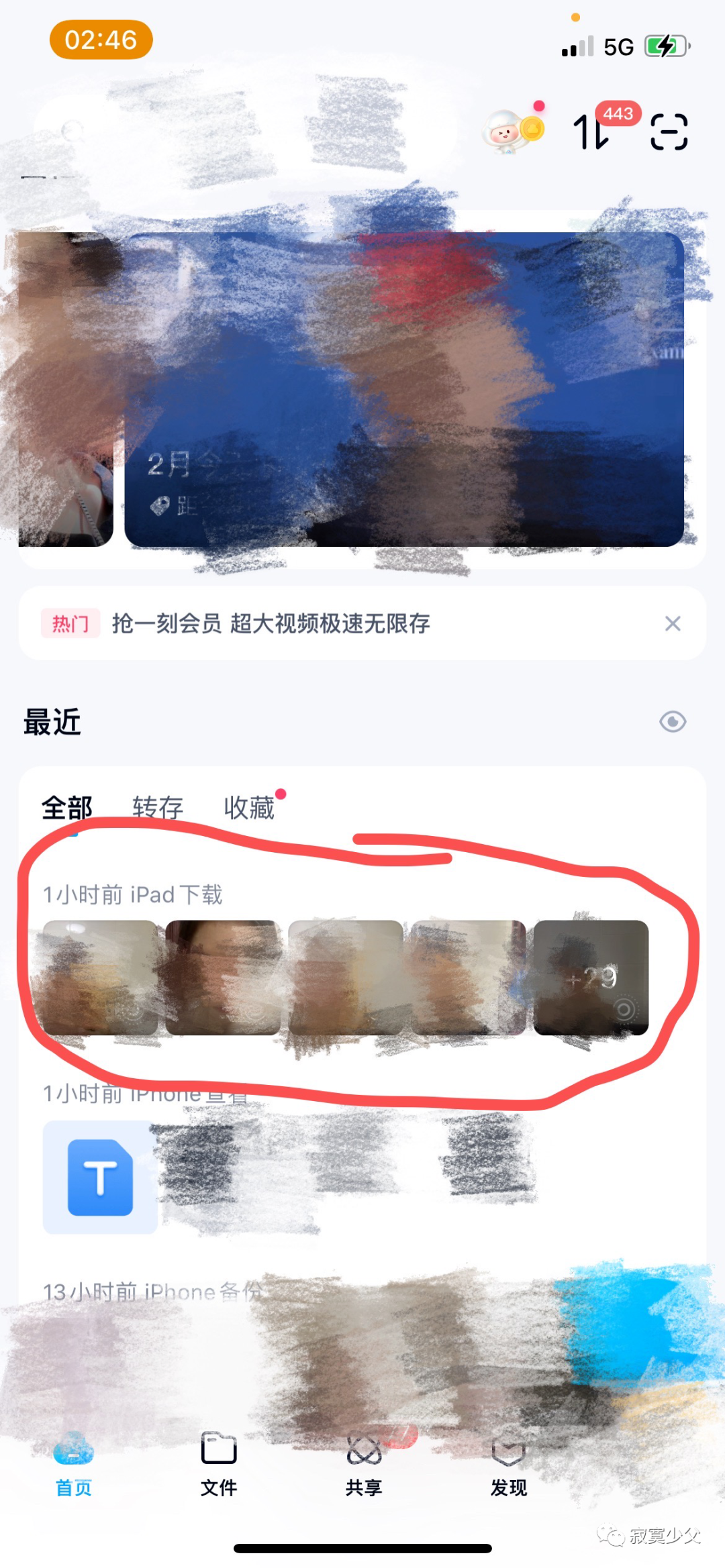Open the scan icon

(669, 131)
